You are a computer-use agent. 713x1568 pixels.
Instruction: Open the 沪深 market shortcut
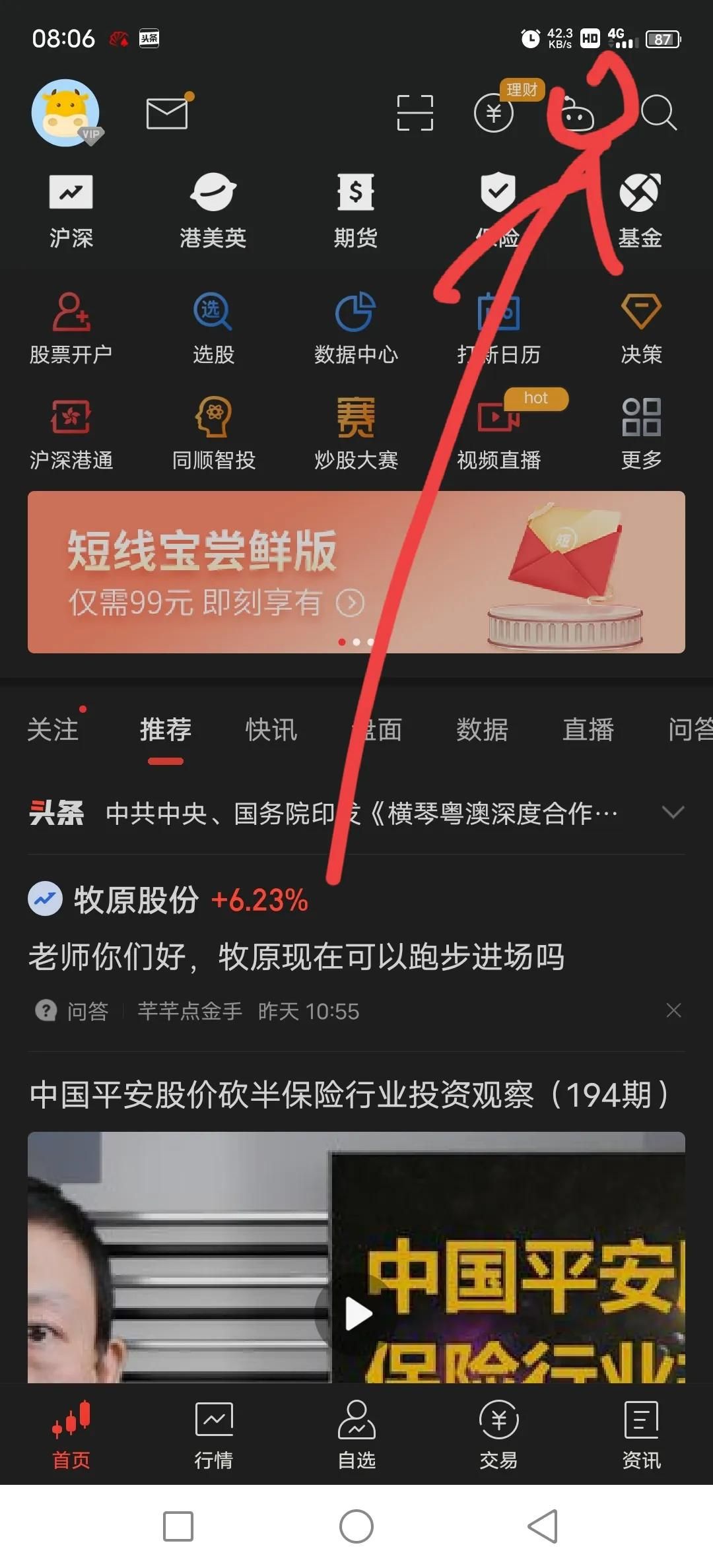coord(71,211)
